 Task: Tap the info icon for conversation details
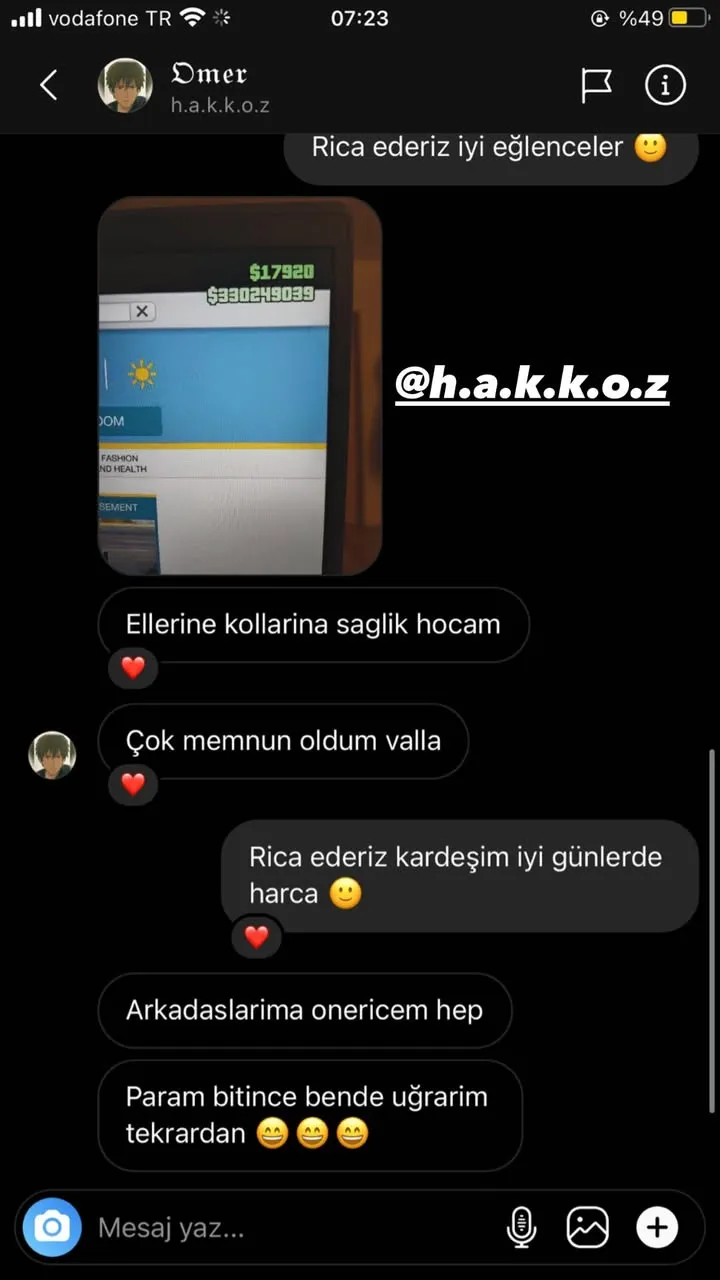coord(664,85)
